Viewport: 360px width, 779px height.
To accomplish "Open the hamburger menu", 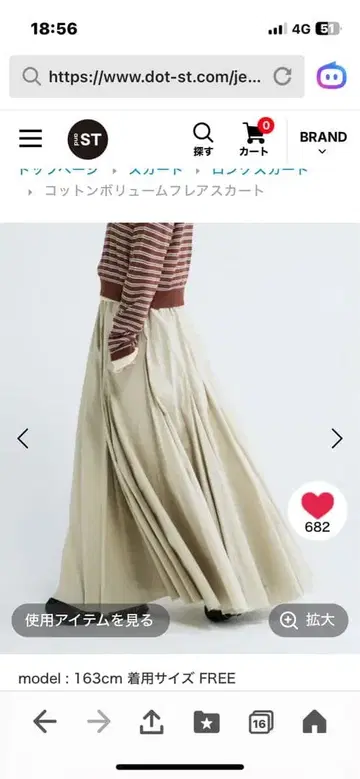I will (x=31, y=138).
